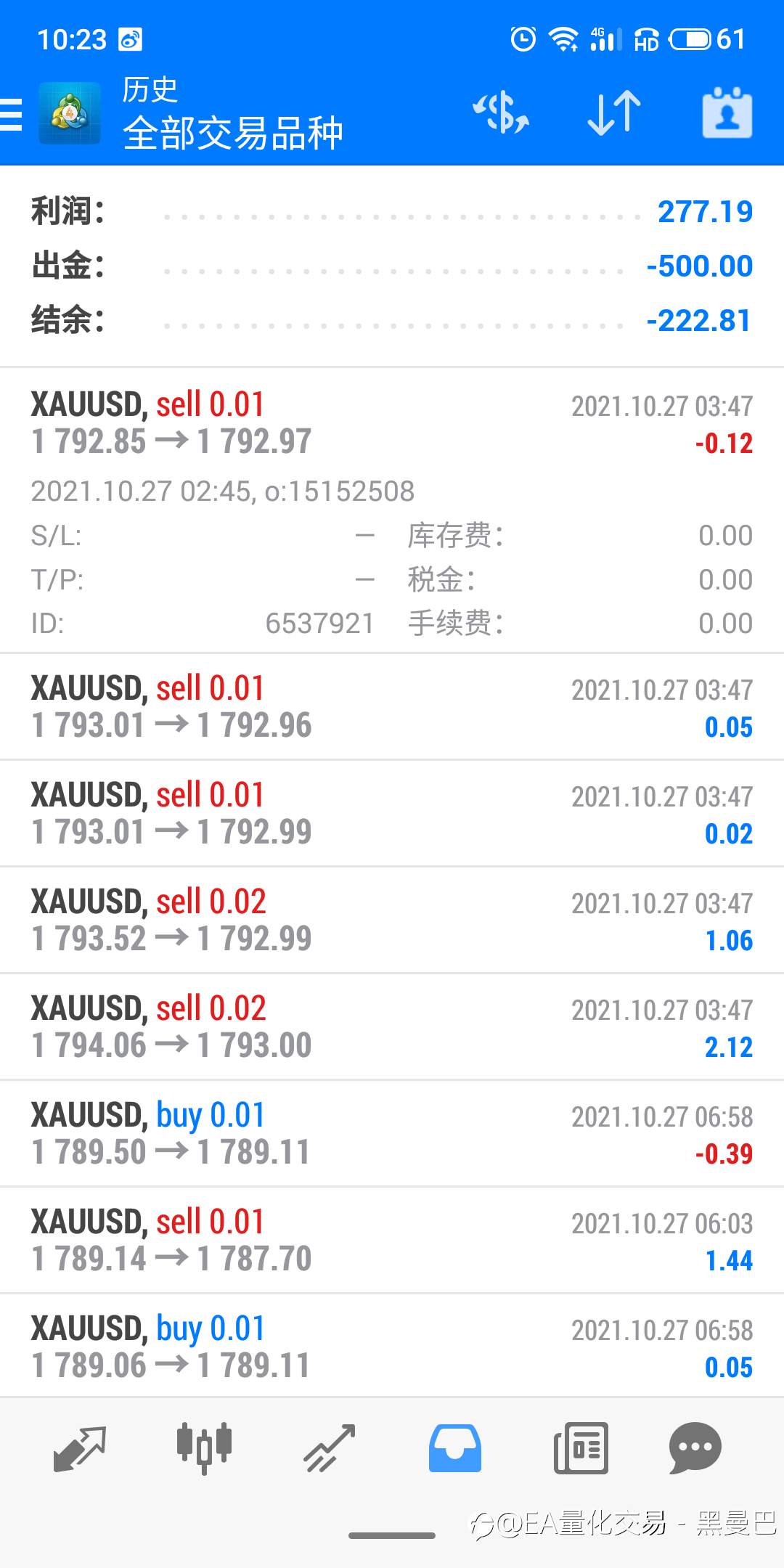
Task: Switch to the candlestick chart tab
Action: coord(204,1448)
